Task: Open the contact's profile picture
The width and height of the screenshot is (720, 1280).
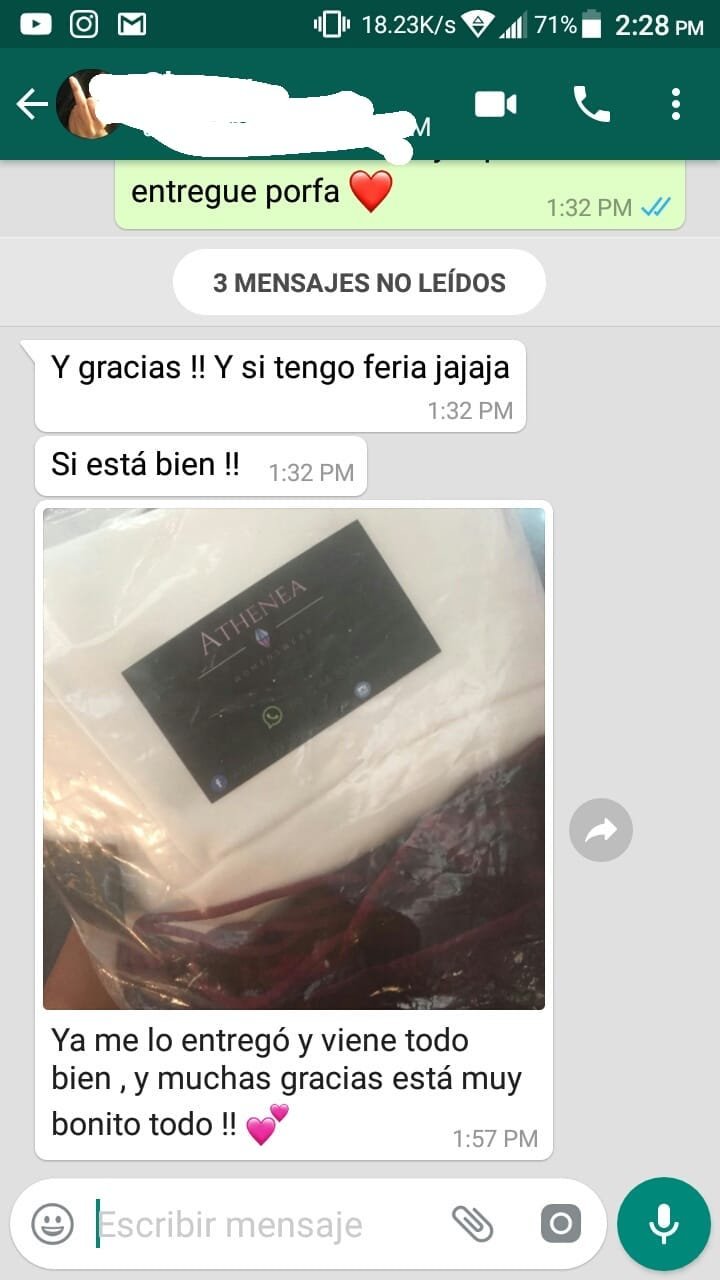Action: coord(88,104)
